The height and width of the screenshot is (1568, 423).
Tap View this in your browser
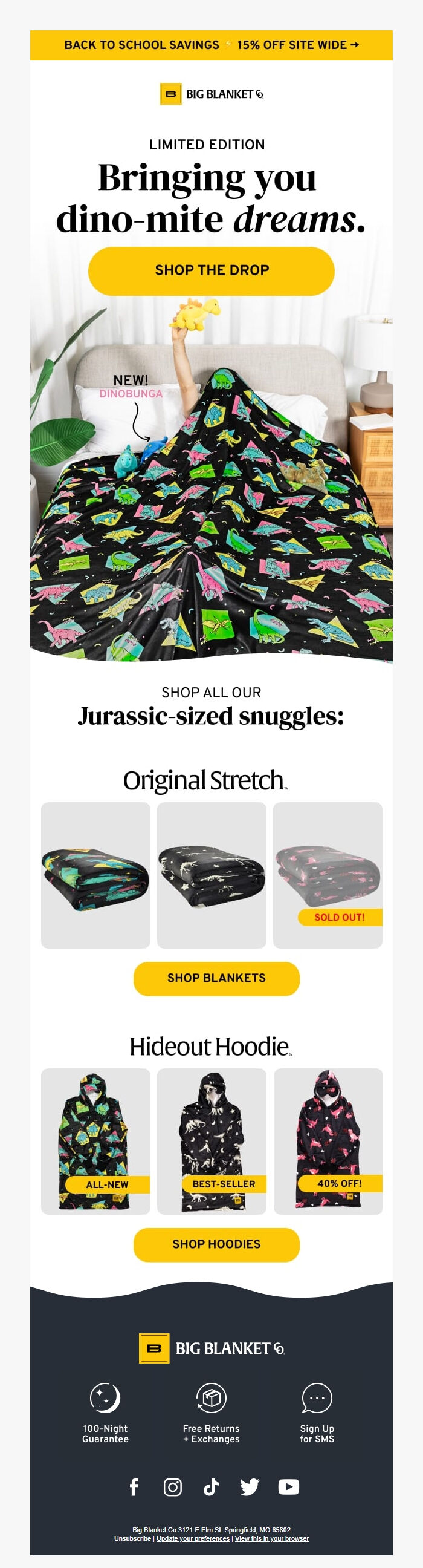pos(272,1538)
